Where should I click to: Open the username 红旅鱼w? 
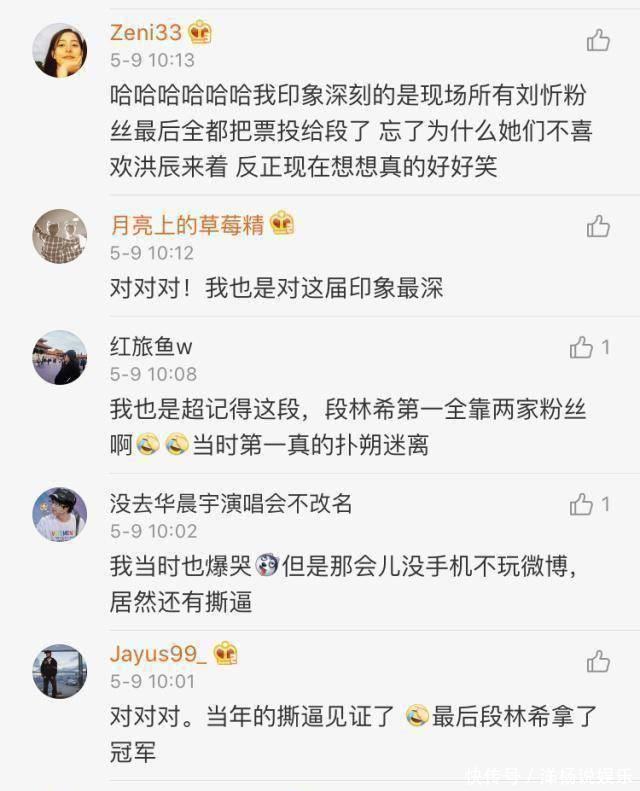click(150, 347)
